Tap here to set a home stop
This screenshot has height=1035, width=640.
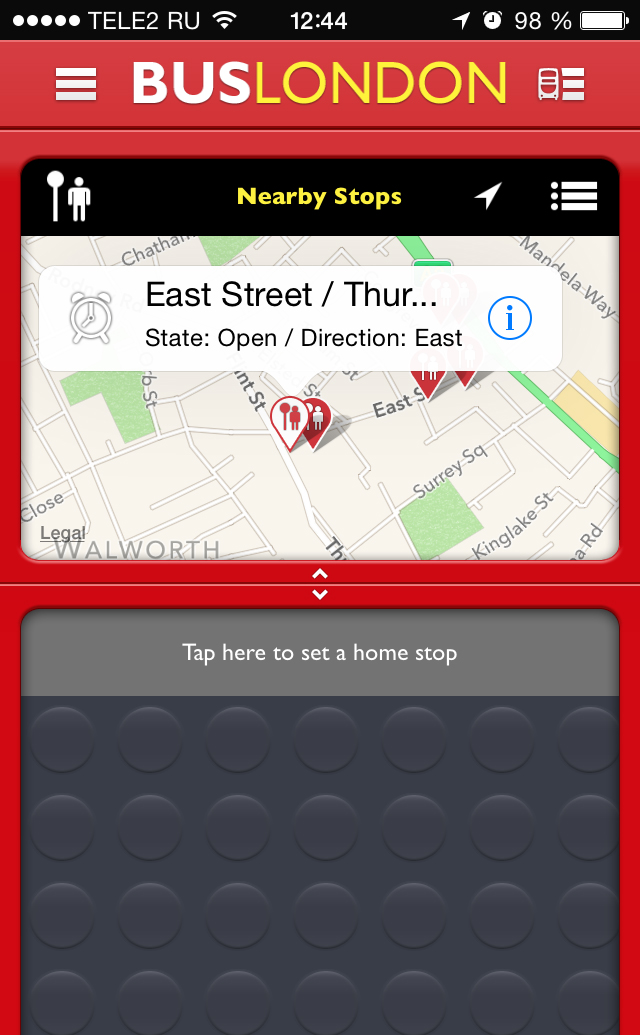tap(320, 653)
